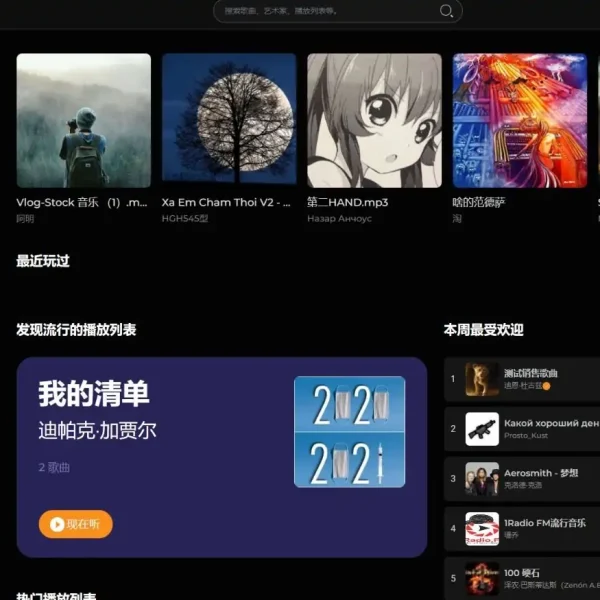The width and height of the screenshot is (600, 600).
Task: Tap the magnifier search icon
Action: [x=447, y=11]
